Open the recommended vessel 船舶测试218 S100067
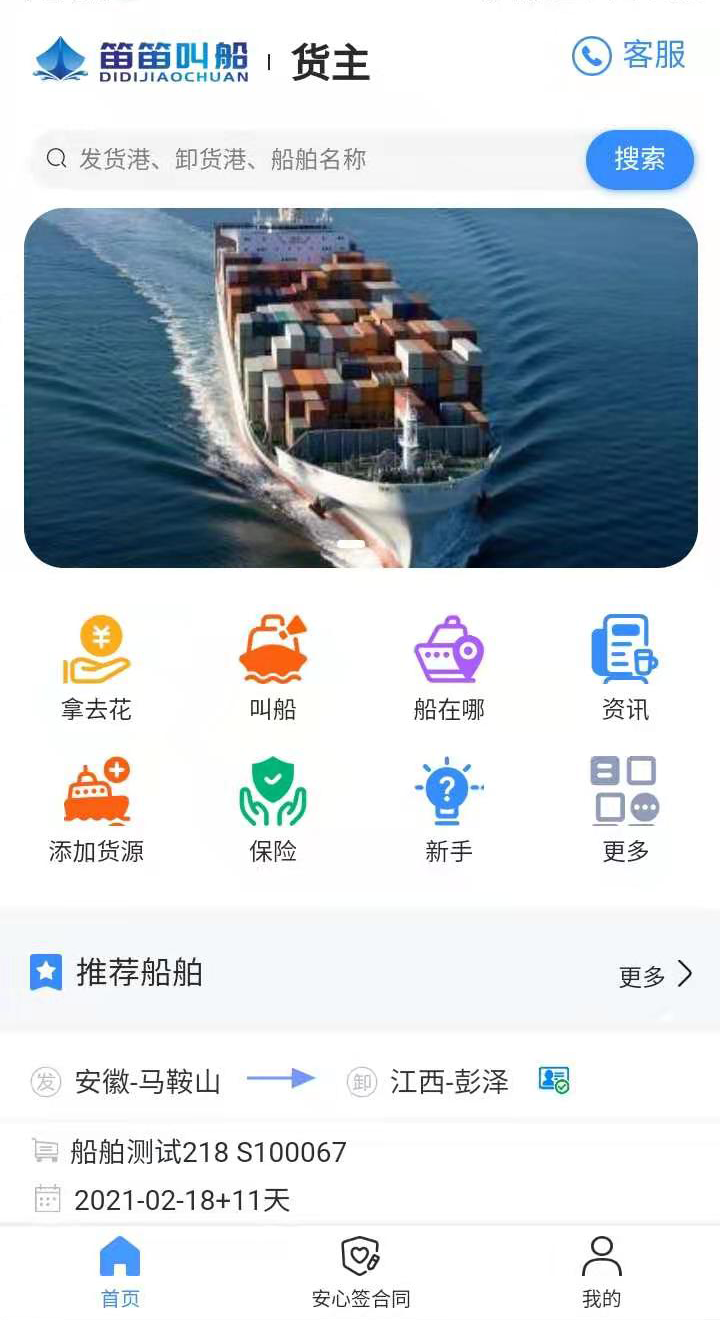 [205, 1152]
